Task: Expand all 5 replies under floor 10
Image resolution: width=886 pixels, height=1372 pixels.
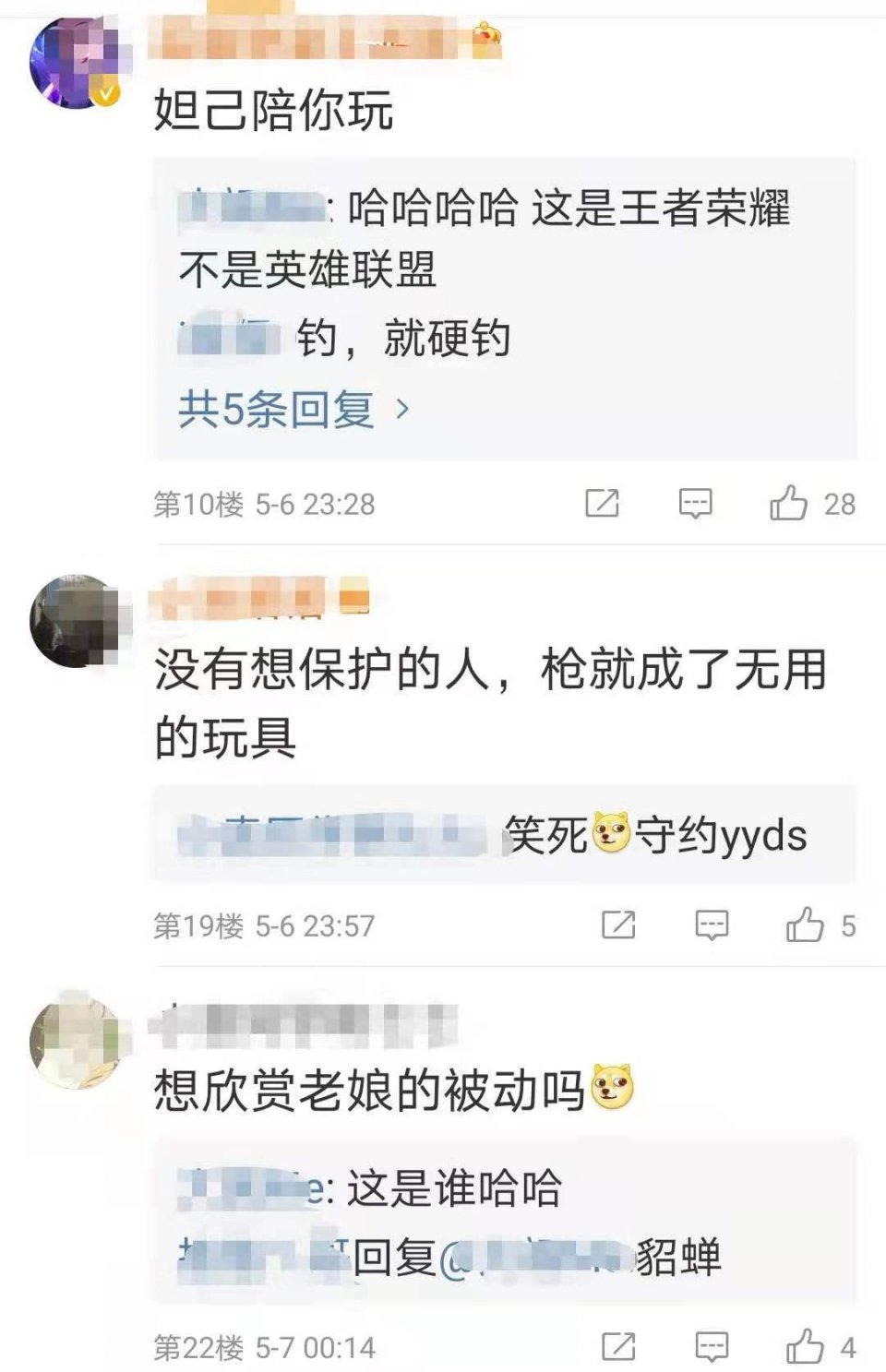Action: (x=293, y=409)
